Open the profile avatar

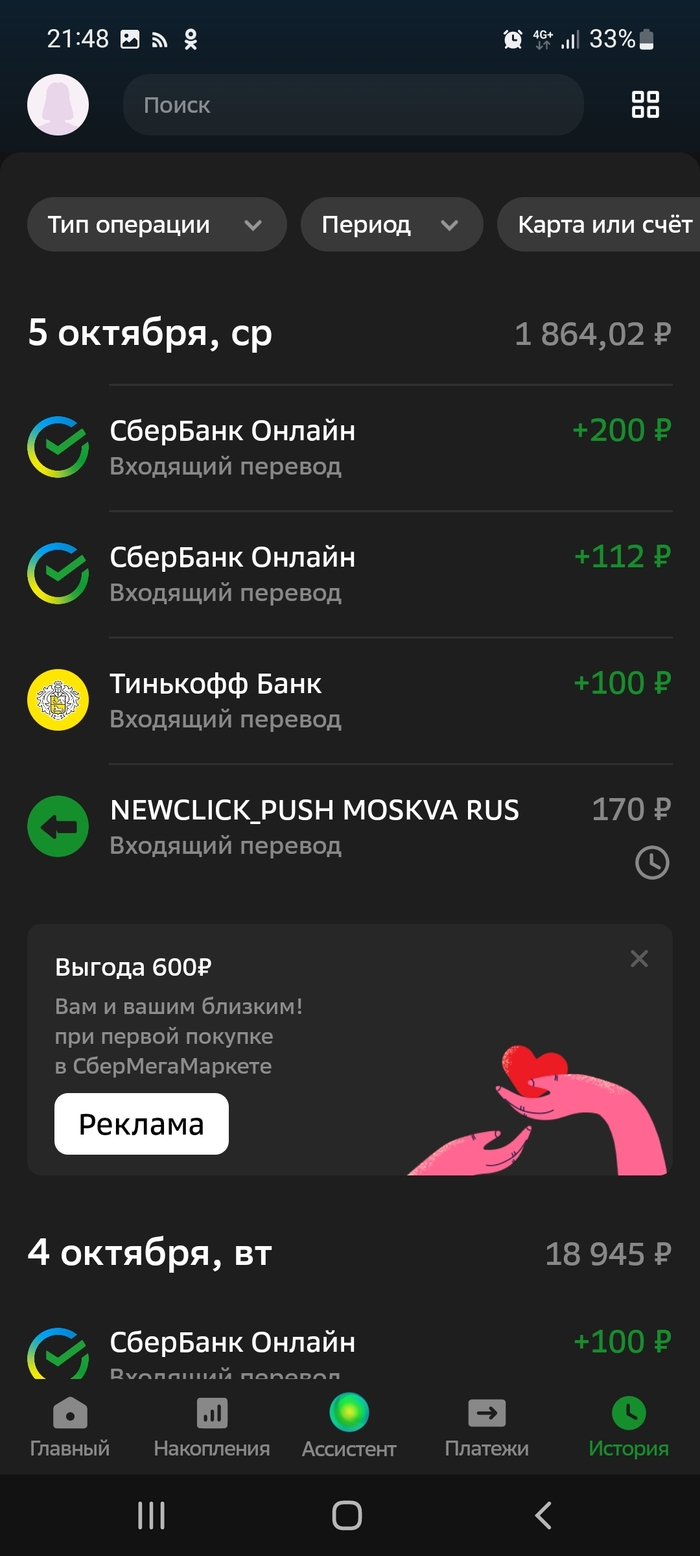point(58,105)
